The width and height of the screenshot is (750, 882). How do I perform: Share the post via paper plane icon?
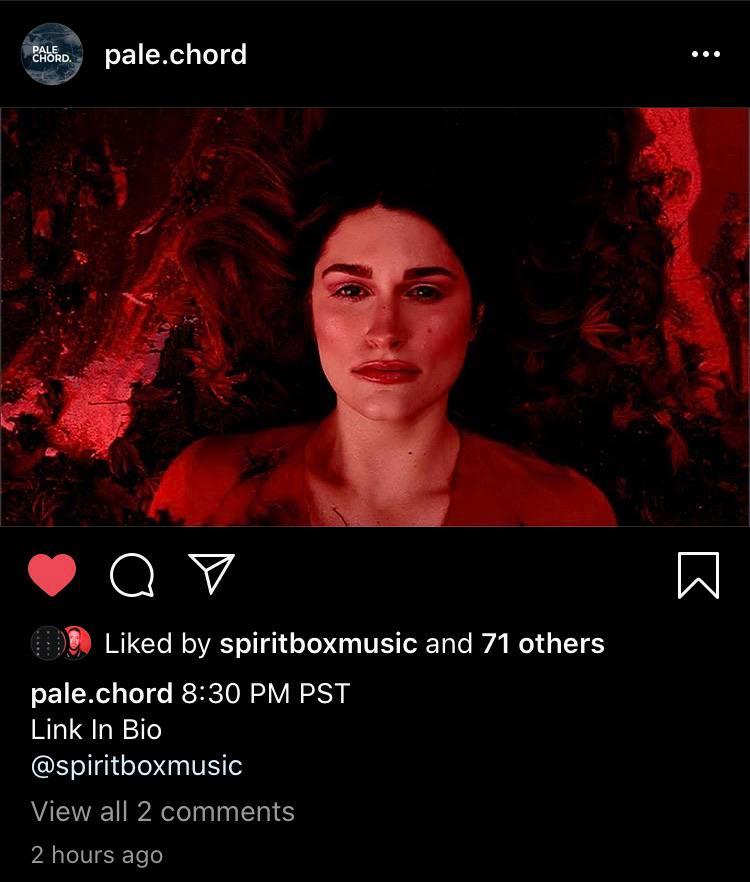pos(211,574)
